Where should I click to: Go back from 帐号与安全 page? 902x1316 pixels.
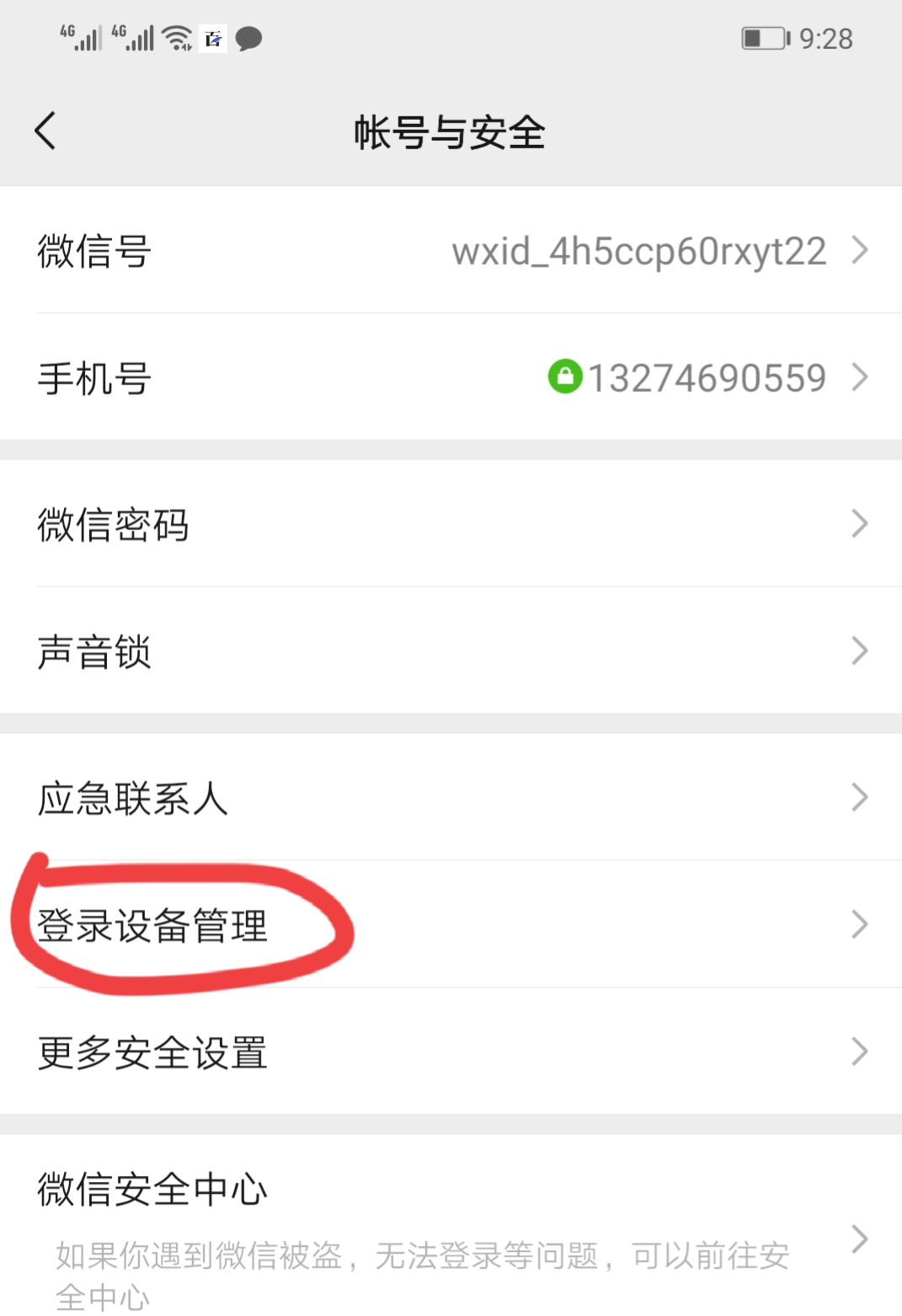click(45, 131)
